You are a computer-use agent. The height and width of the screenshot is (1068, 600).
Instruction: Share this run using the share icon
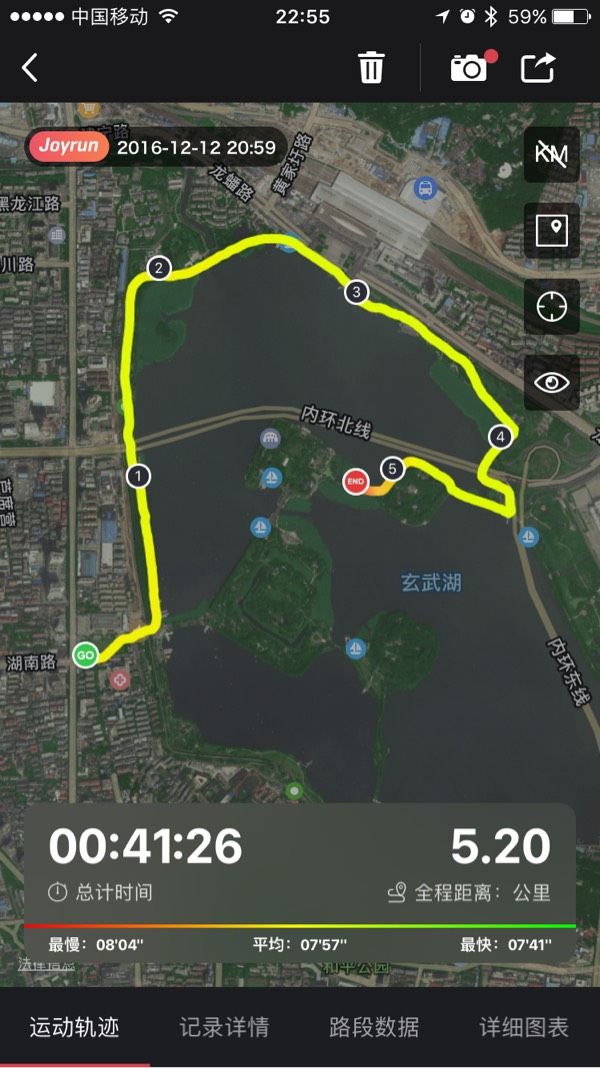pos(538,68)
